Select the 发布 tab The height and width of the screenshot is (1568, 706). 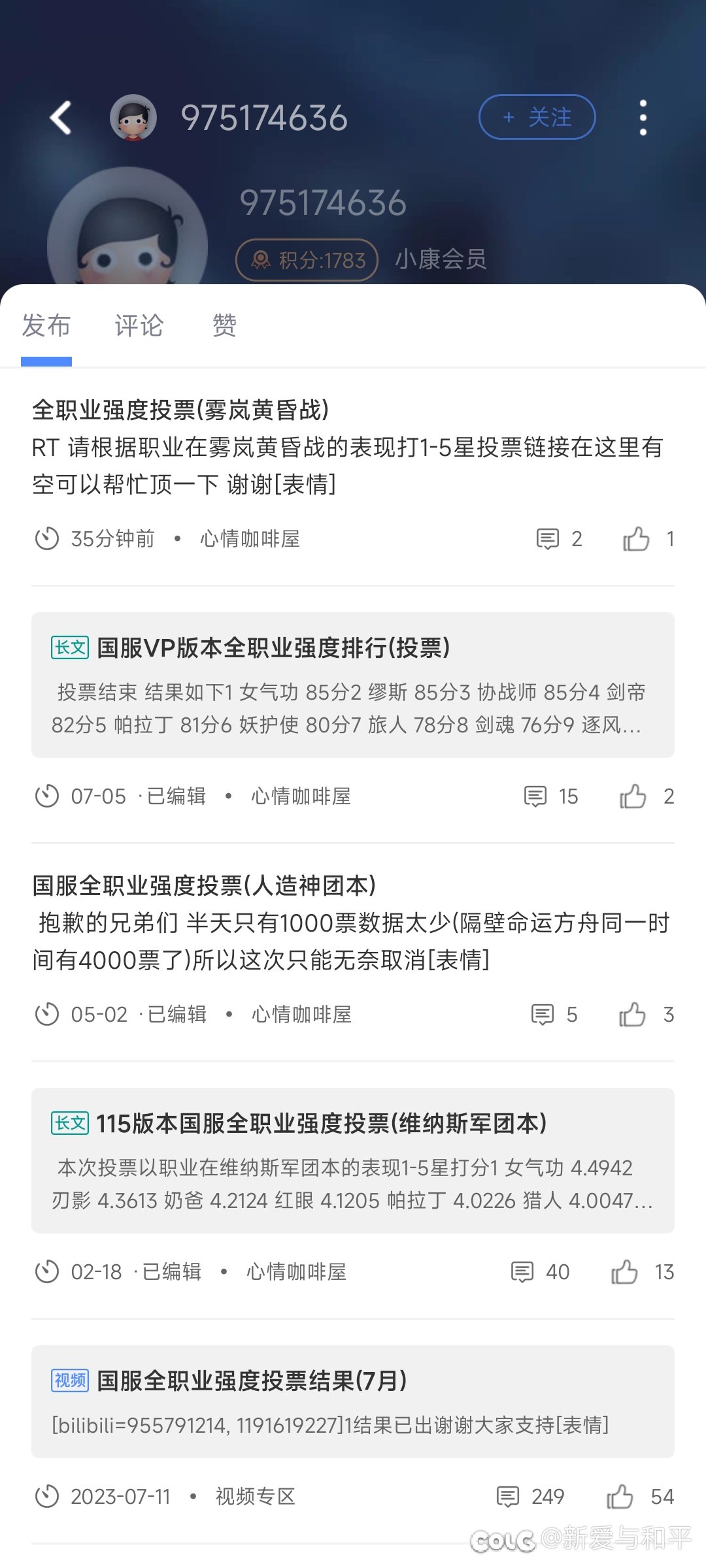pyautogui.click(x=46, y=325)
